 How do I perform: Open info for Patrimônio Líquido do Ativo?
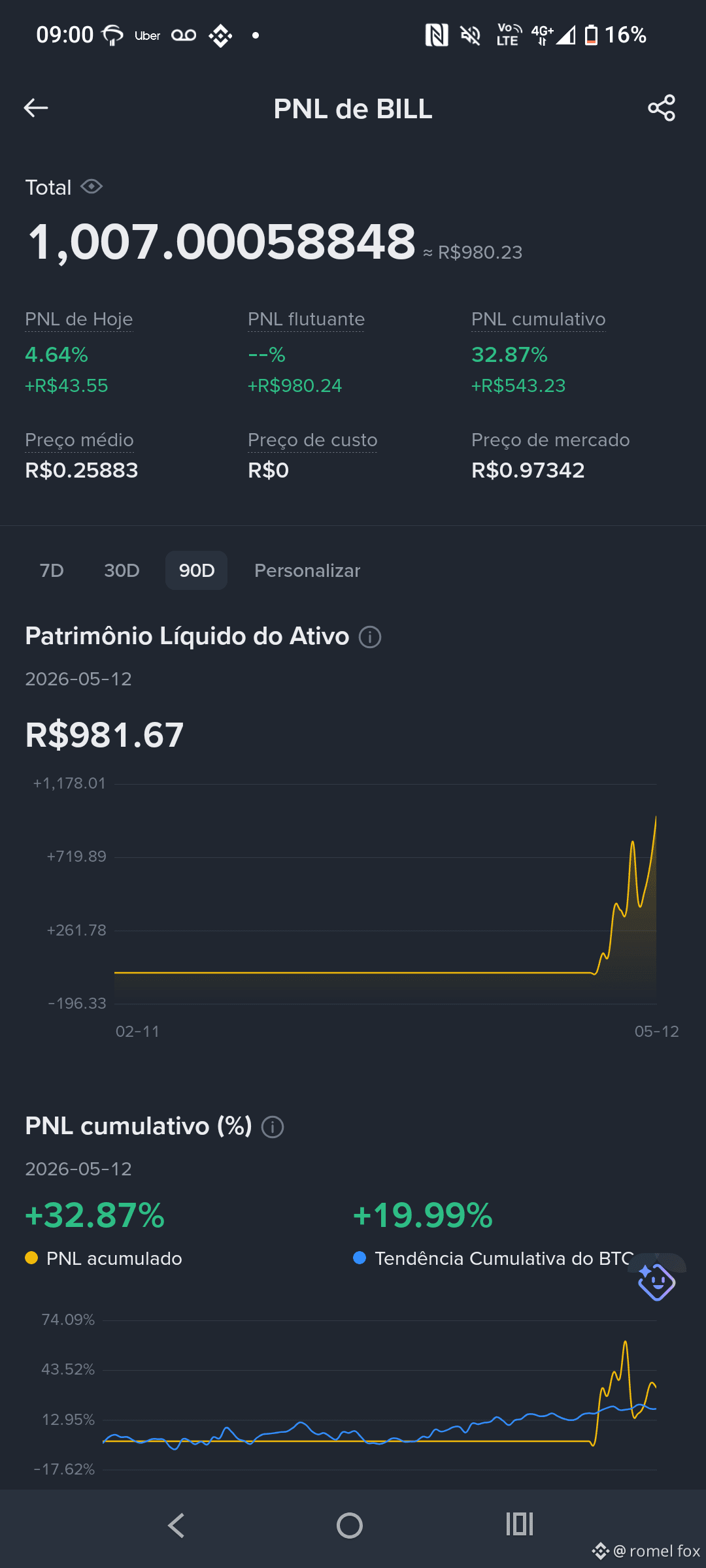click(370, 637)
